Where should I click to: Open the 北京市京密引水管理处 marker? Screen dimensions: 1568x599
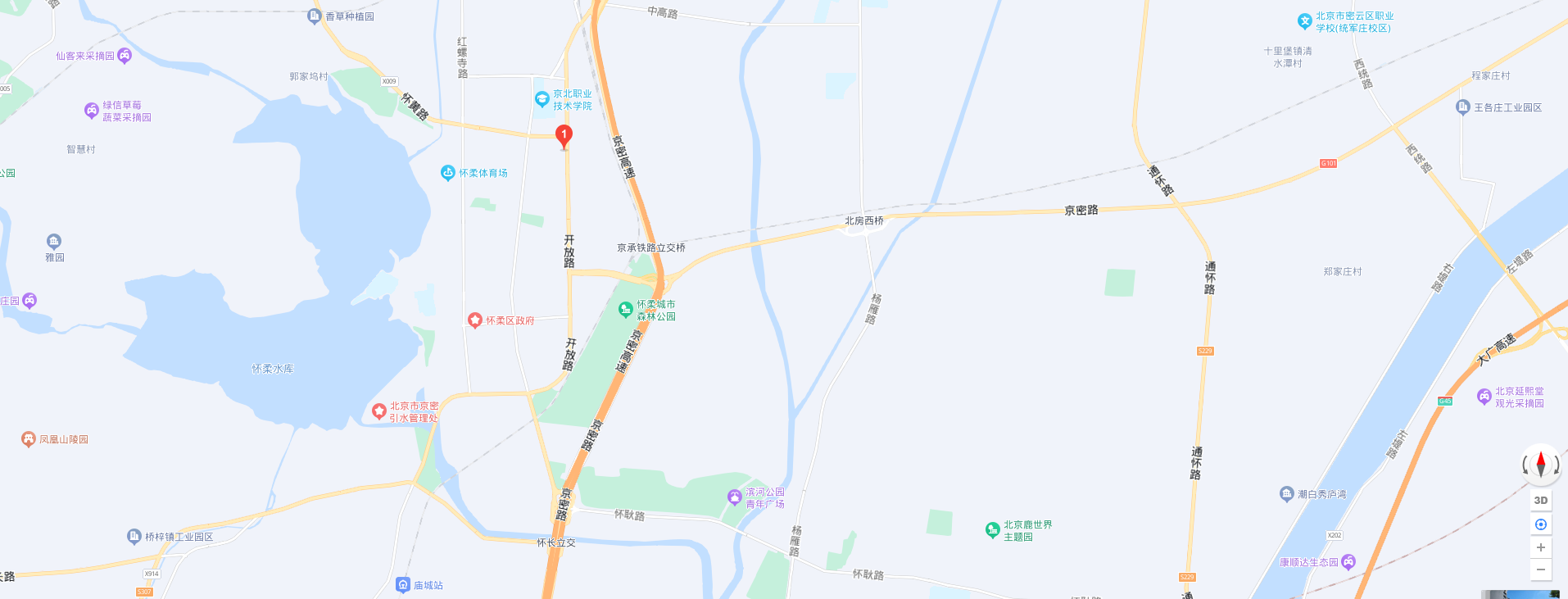378,411
